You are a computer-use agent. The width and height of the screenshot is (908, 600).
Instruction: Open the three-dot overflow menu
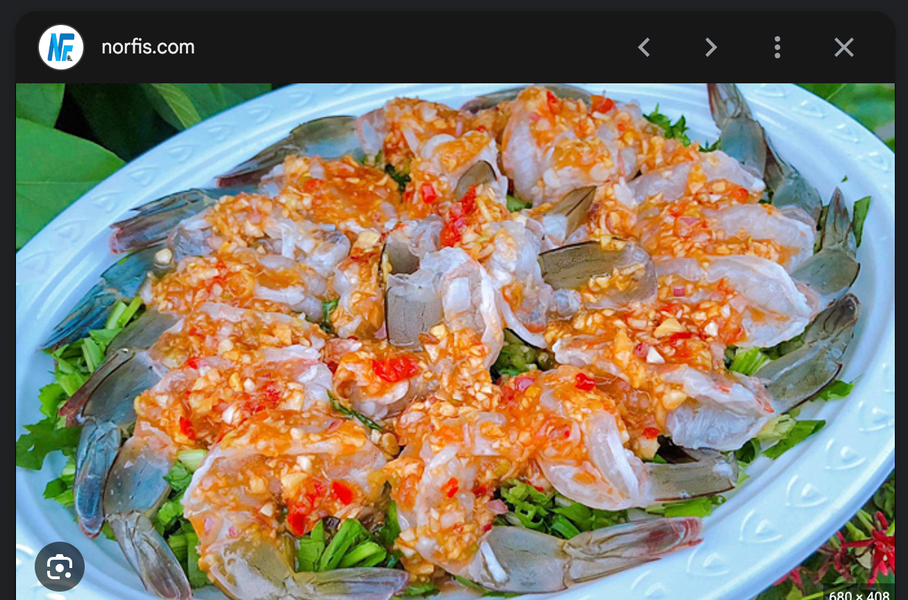777,47
